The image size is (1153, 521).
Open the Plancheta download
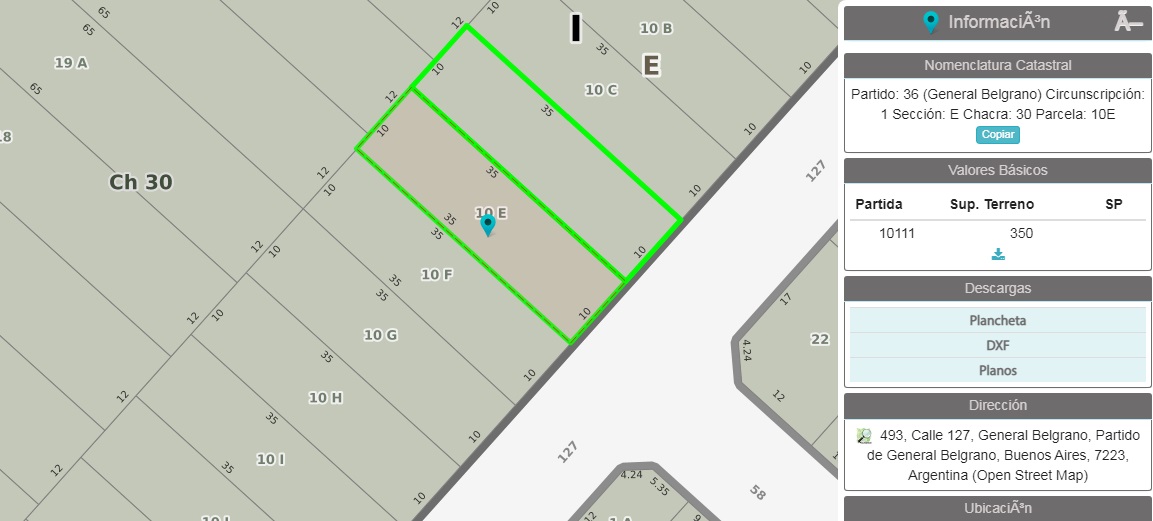coord(997,321)
